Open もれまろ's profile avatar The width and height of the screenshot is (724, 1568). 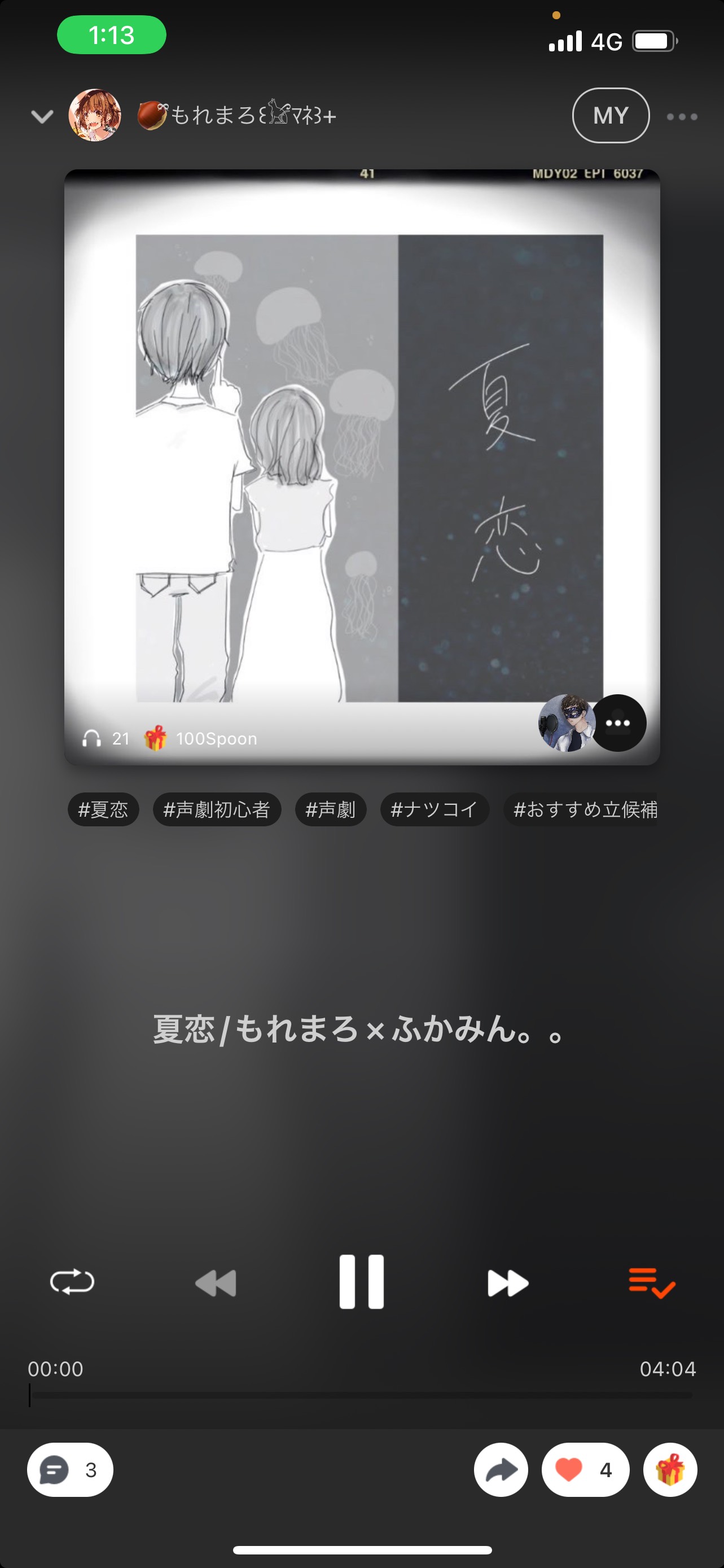pyautogui.click(x=95, y=116)
